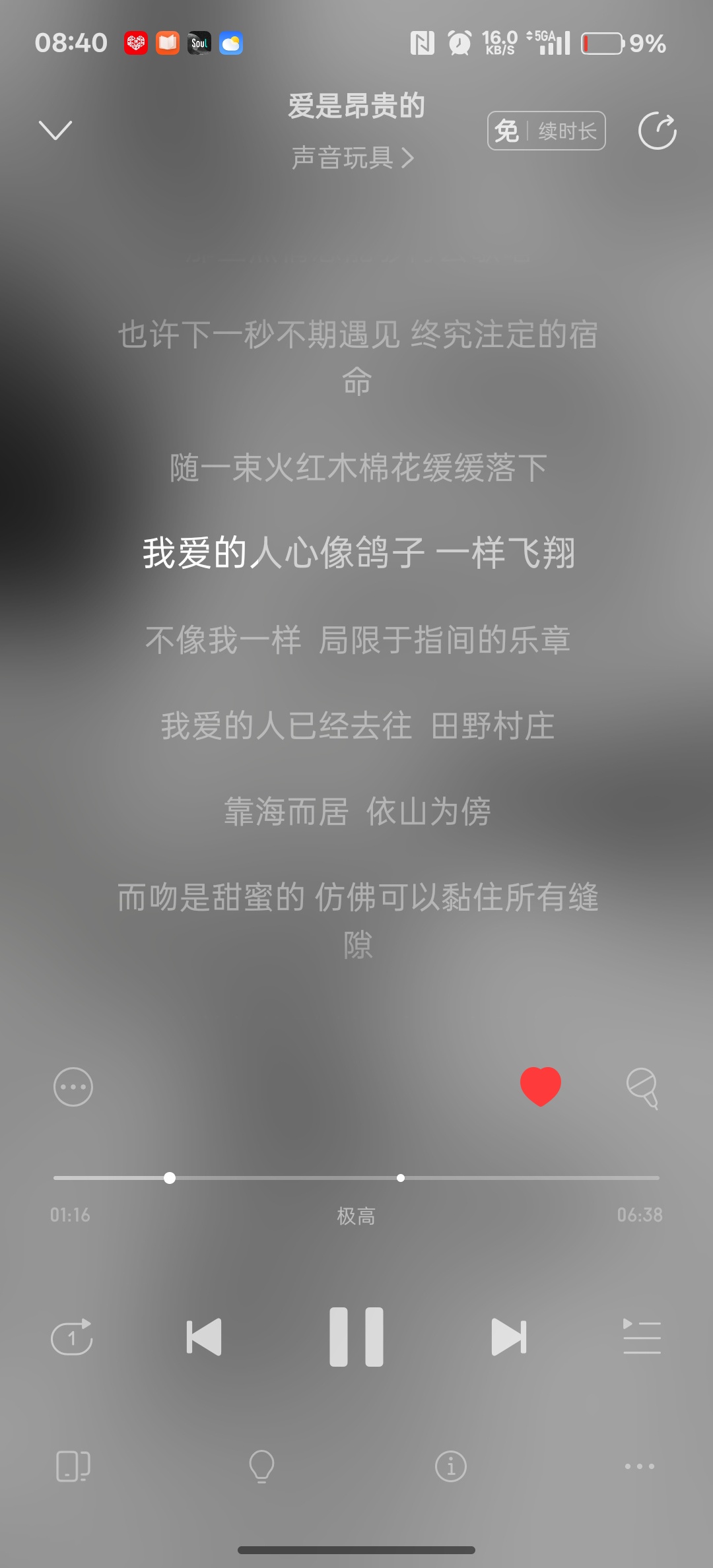Image resolution: width=713 pixels, height=1568 pixels.
Task: Jump to lyric 不像我一样 局限于指间的乐章
Action: pos(357,639)
